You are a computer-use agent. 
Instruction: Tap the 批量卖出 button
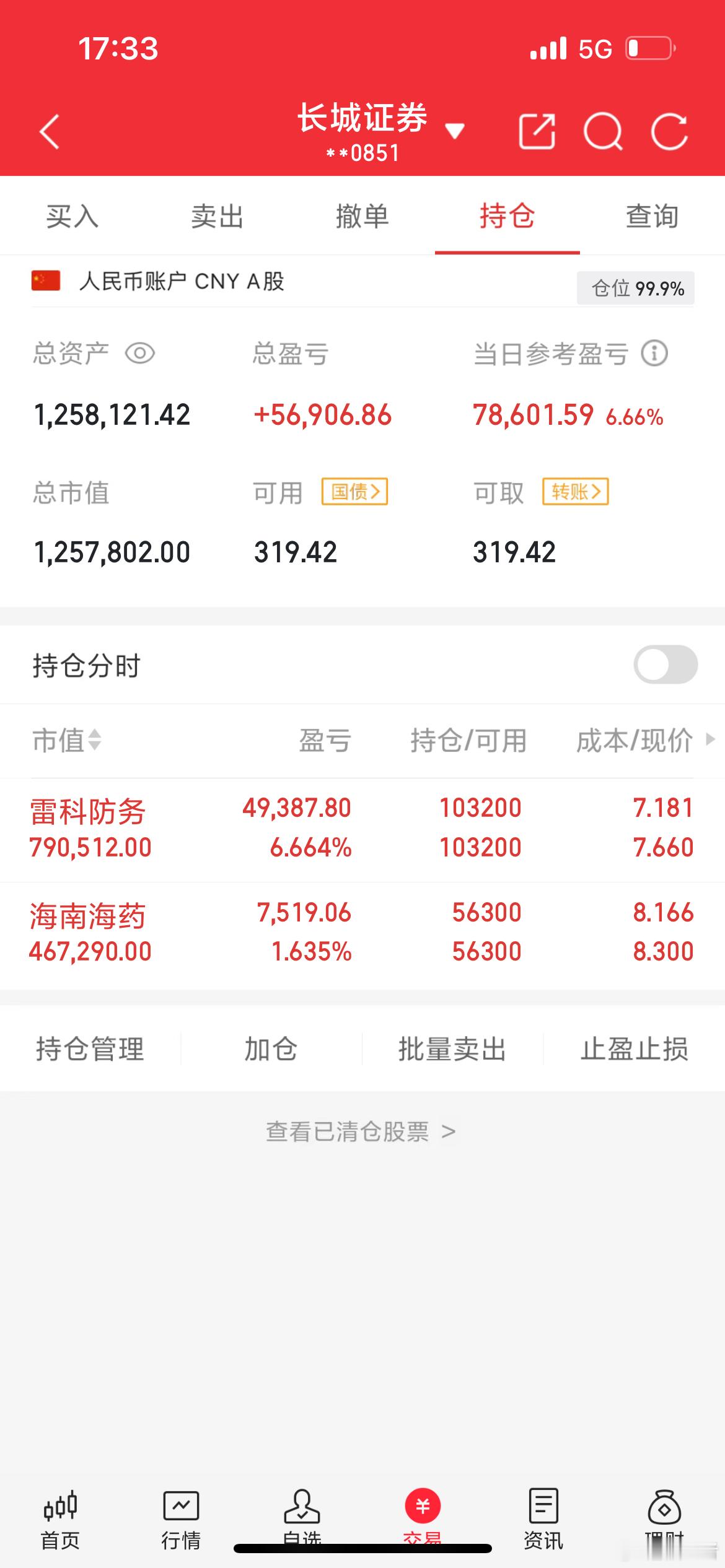click(x=452, y=1049)
